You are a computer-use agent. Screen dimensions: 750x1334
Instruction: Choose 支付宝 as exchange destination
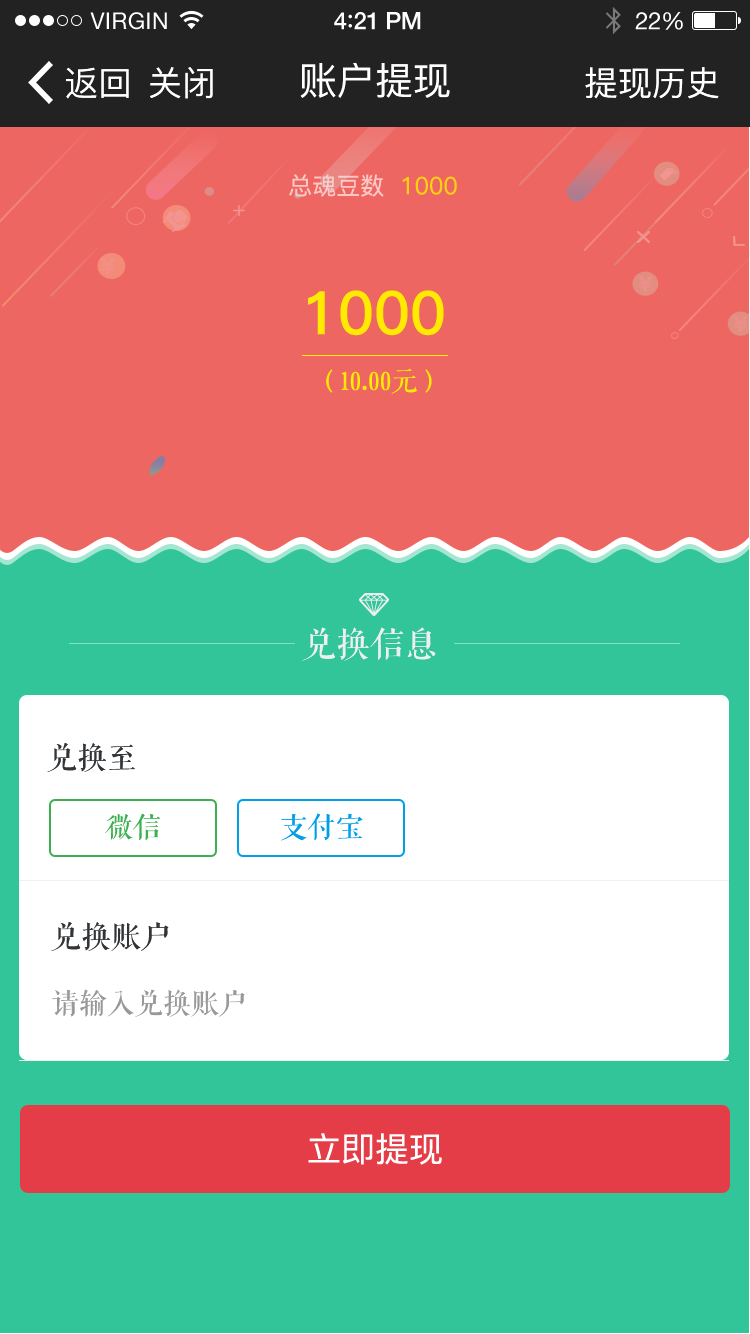tap(321, 828)
